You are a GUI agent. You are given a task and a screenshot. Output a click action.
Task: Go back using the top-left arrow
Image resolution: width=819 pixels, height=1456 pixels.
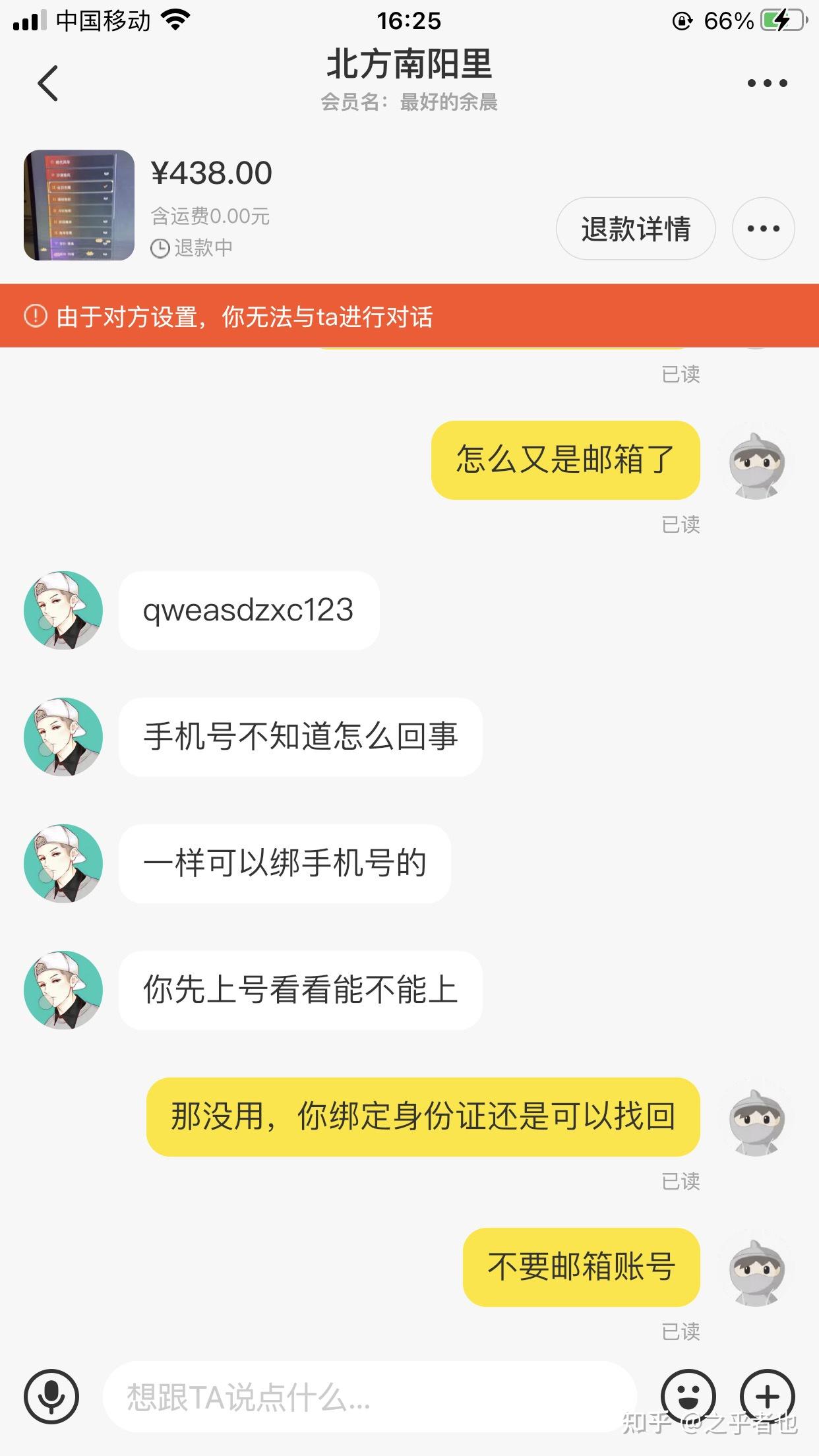(48, 83)
